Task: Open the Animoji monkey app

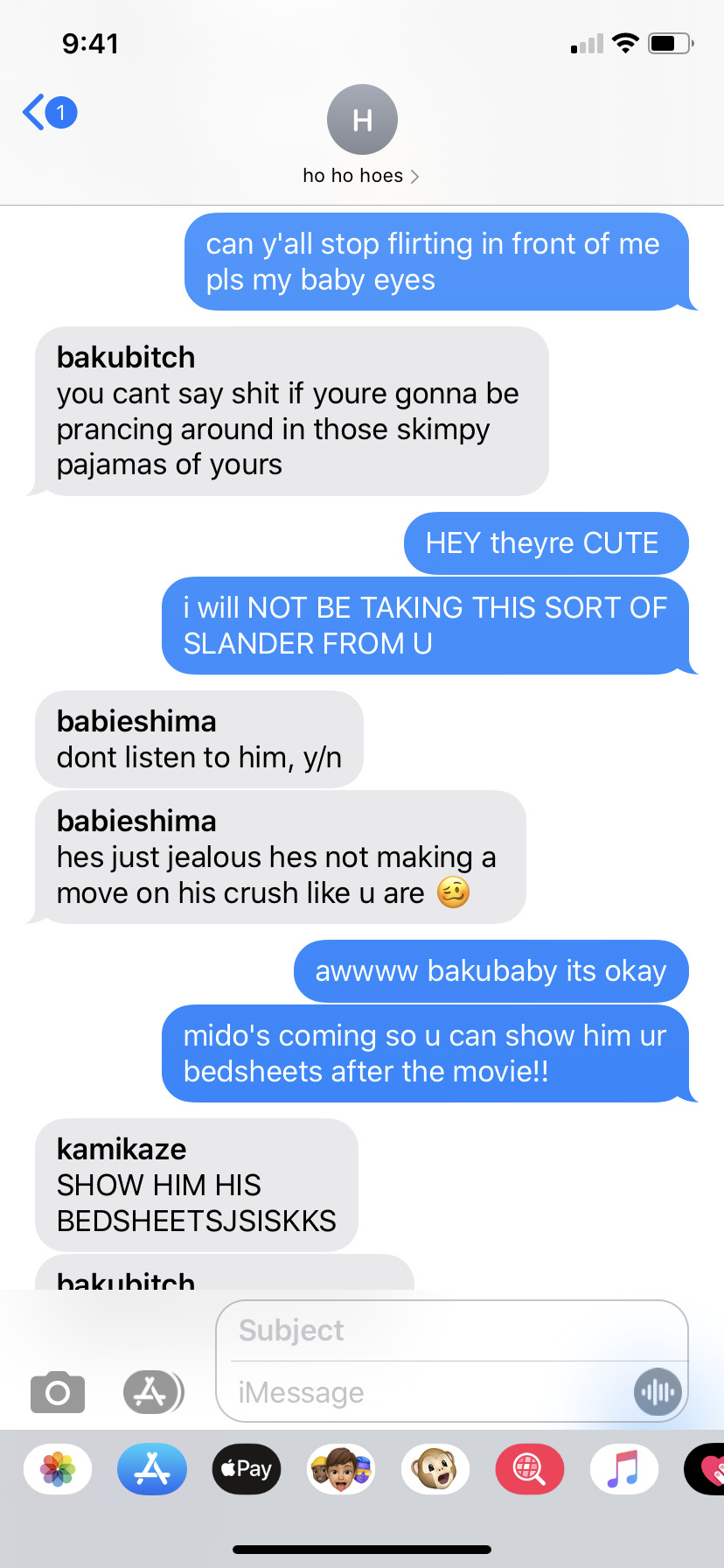Action: (x=435, y=1469)
